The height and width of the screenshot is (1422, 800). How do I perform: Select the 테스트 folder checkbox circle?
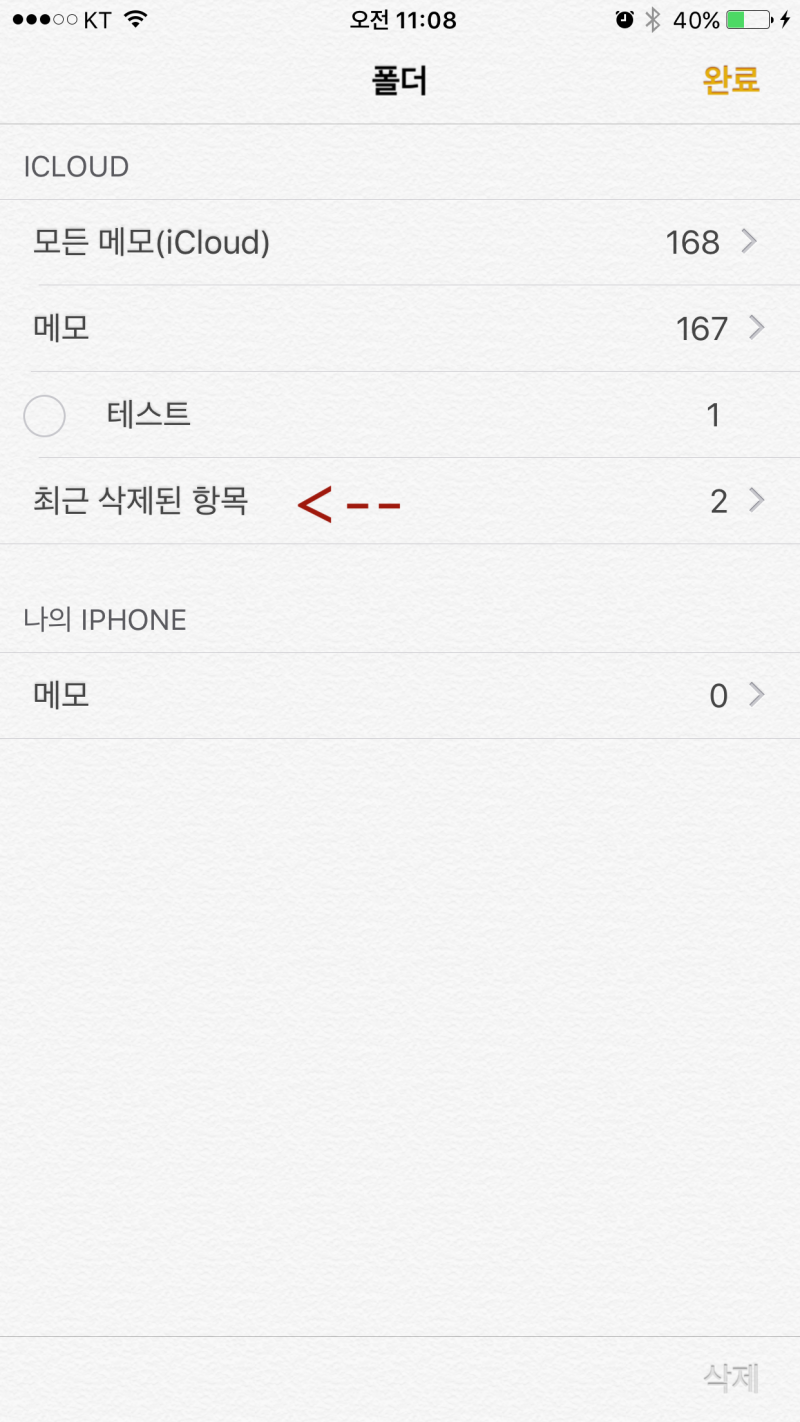tap(44, 415)
